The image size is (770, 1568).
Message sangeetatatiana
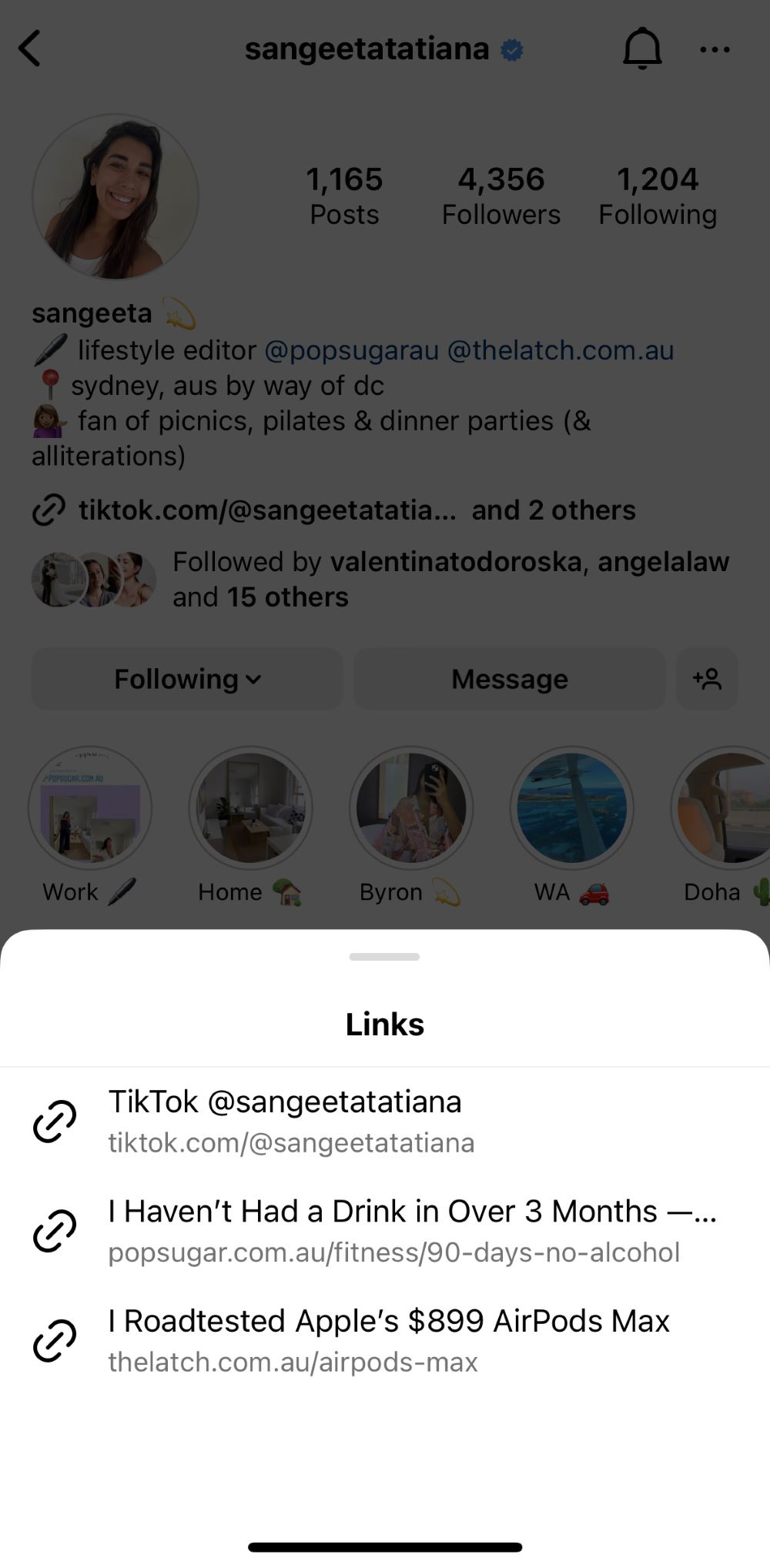pyautogui.click(x=509, y=679)
